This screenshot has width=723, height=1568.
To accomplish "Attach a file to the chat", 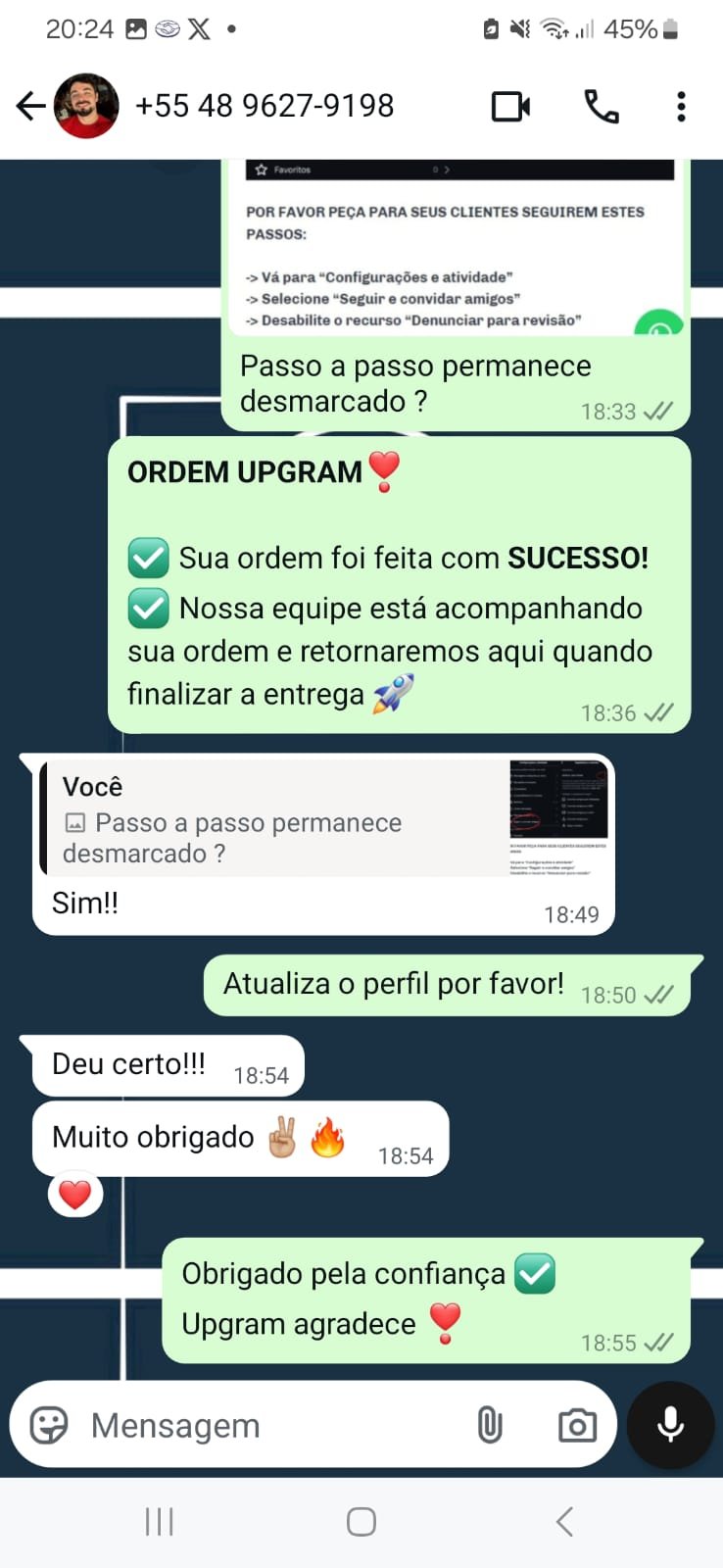I will click(490, 1425).
